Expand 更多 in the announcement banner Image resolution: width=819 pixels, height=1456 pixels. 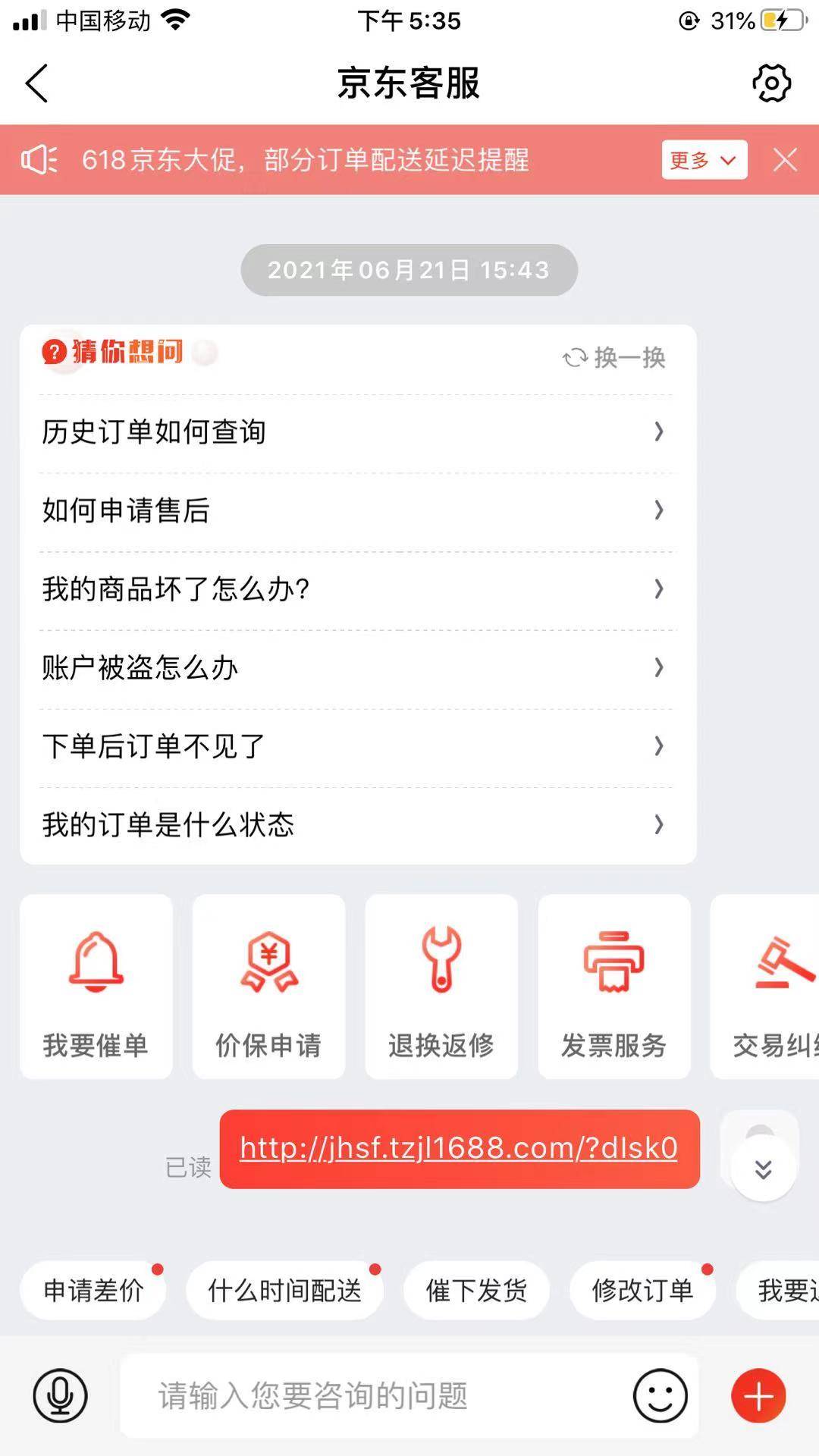pyautogui.click(x=704, y=160)
